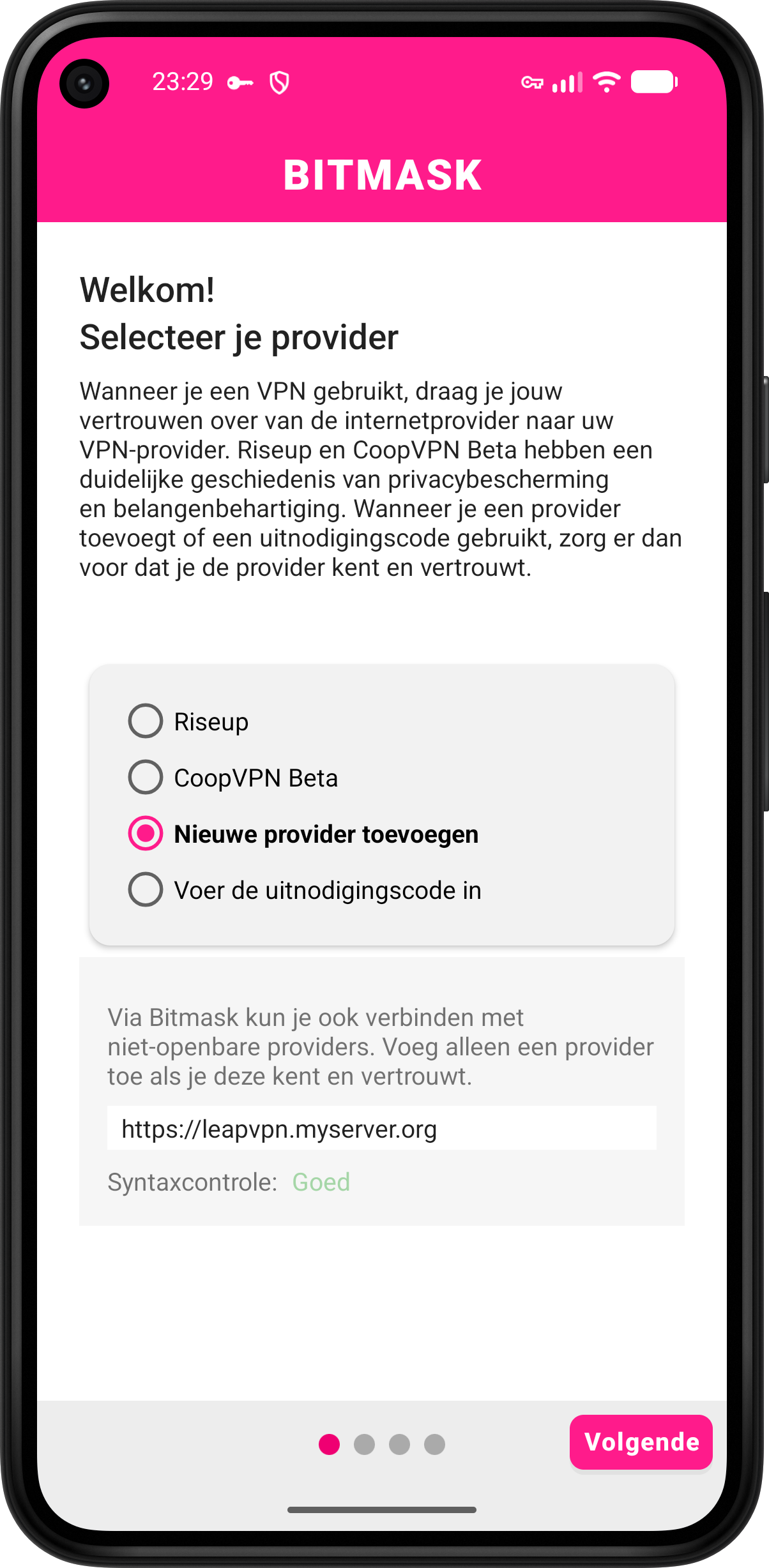Select Nieuwe provider toevoegen option

tap(303, 834)
